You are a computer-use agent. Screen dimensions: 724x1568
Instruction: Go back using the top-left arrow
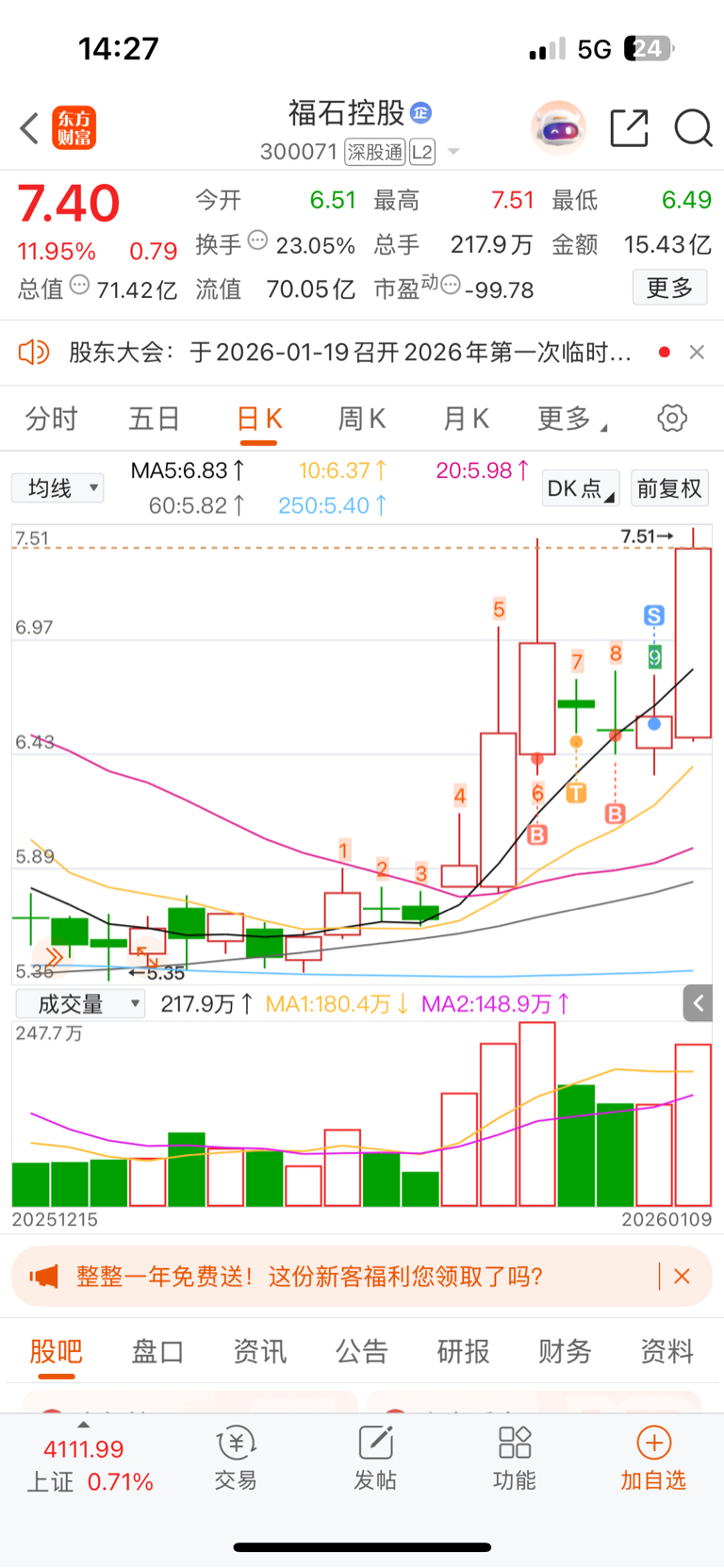29,128
